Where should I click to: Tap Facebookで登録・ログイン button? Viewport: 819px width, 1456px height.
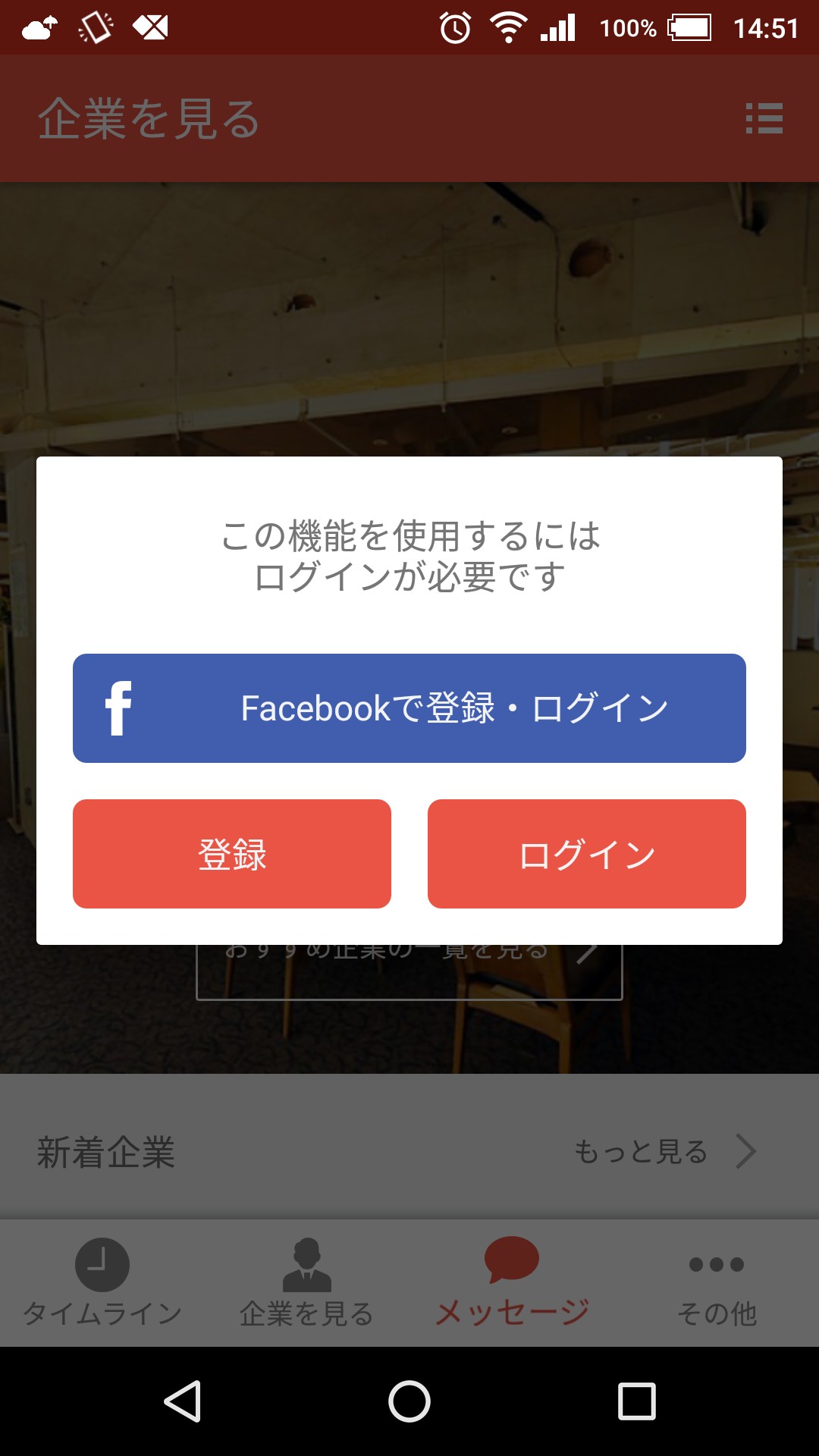pyautogui.click(x=409, y=708)
